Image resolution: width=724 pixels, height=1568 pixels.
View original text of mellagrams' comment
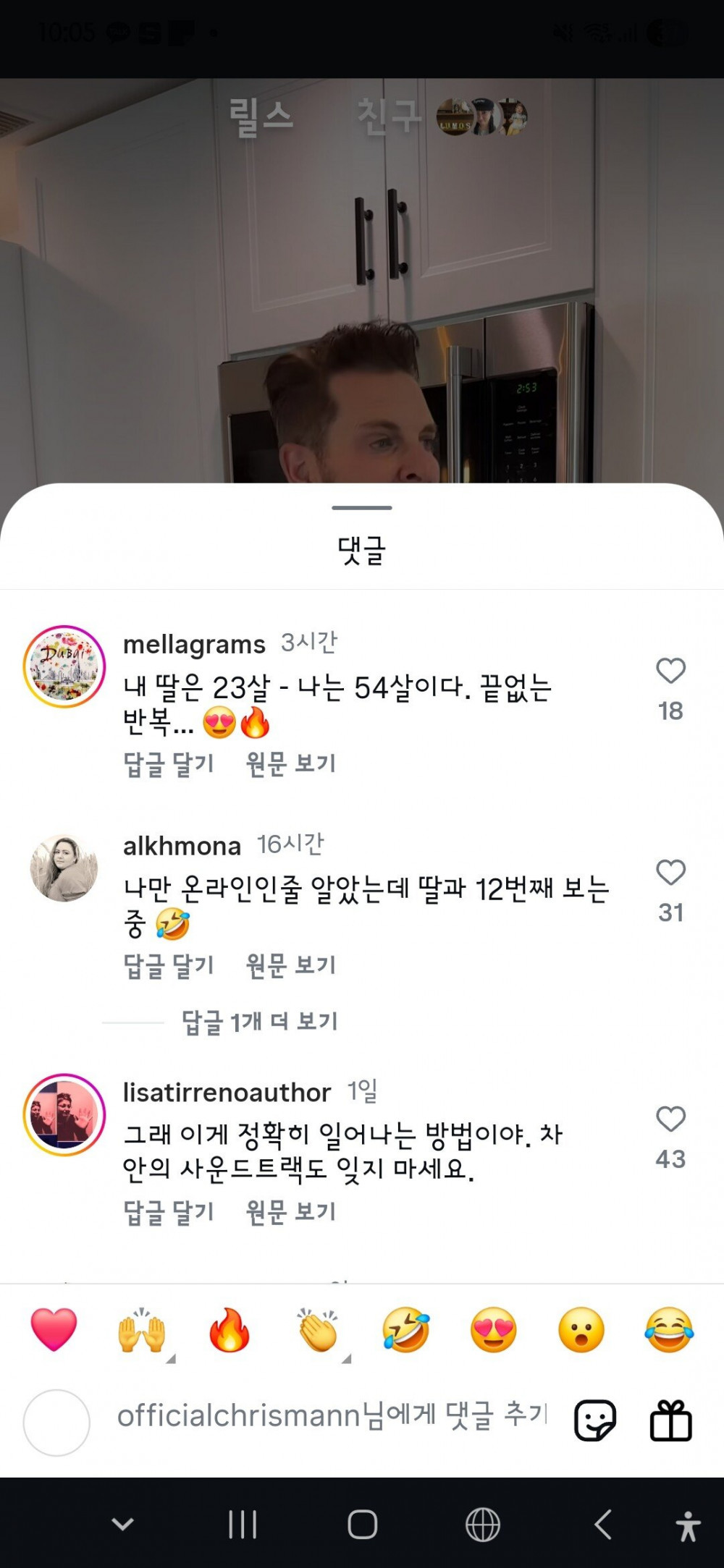(x=291, y=763)
